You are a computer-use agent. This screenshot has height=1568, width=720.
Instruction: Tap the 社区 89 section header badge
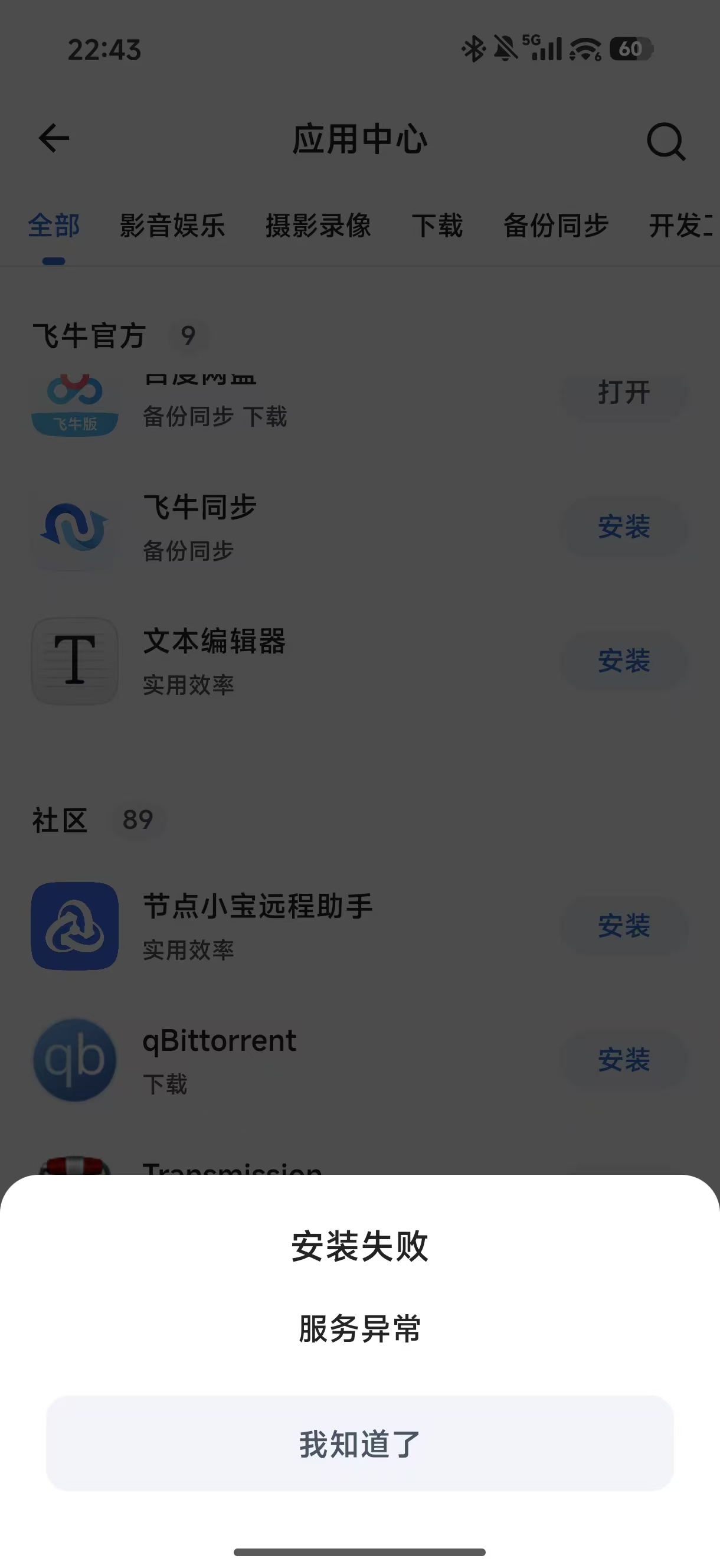click(x=139, y=821)
